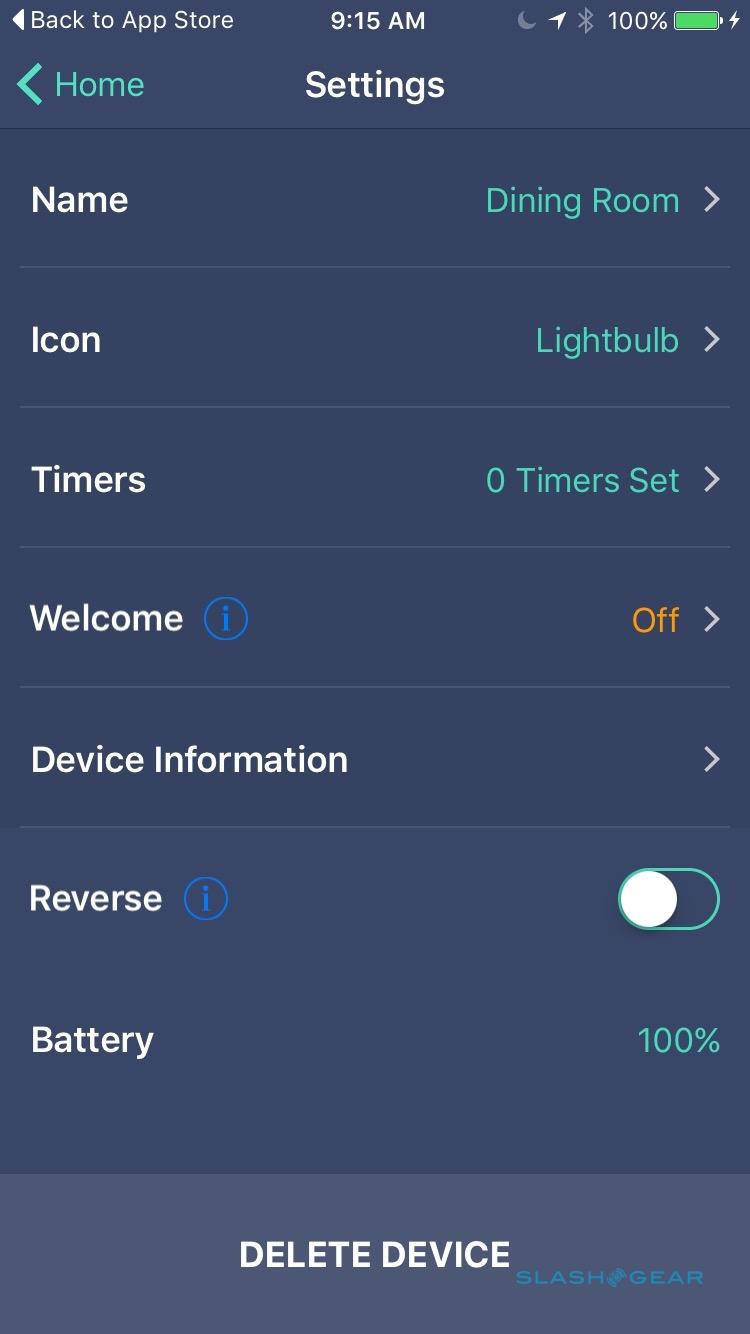The width and height of the screenshot is (750, 1334).
Task: Tap the Delete Device button
Action: tap(375, 1254)
